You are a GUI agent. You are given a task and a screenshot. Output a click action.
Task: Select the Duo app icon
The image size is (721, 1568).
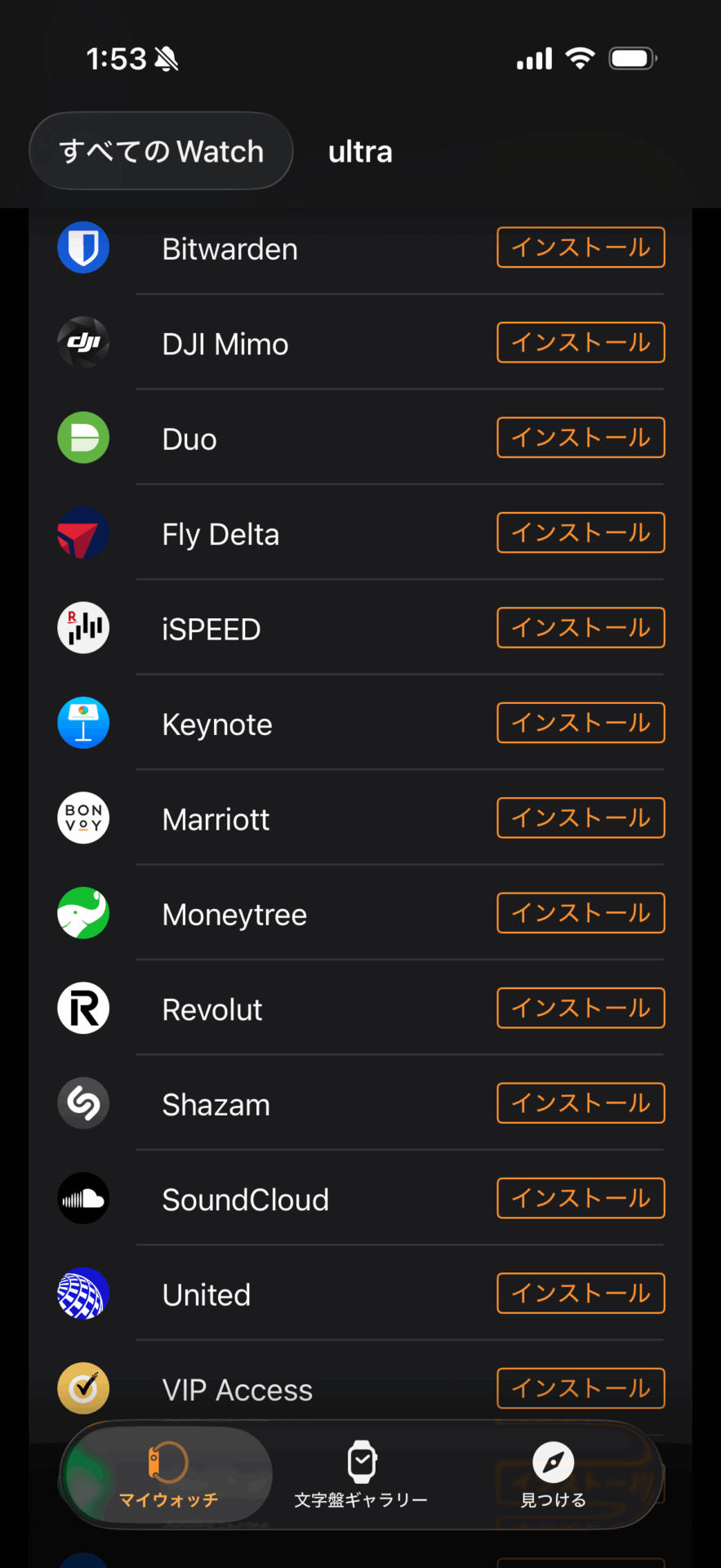click(x=82, y=438)
